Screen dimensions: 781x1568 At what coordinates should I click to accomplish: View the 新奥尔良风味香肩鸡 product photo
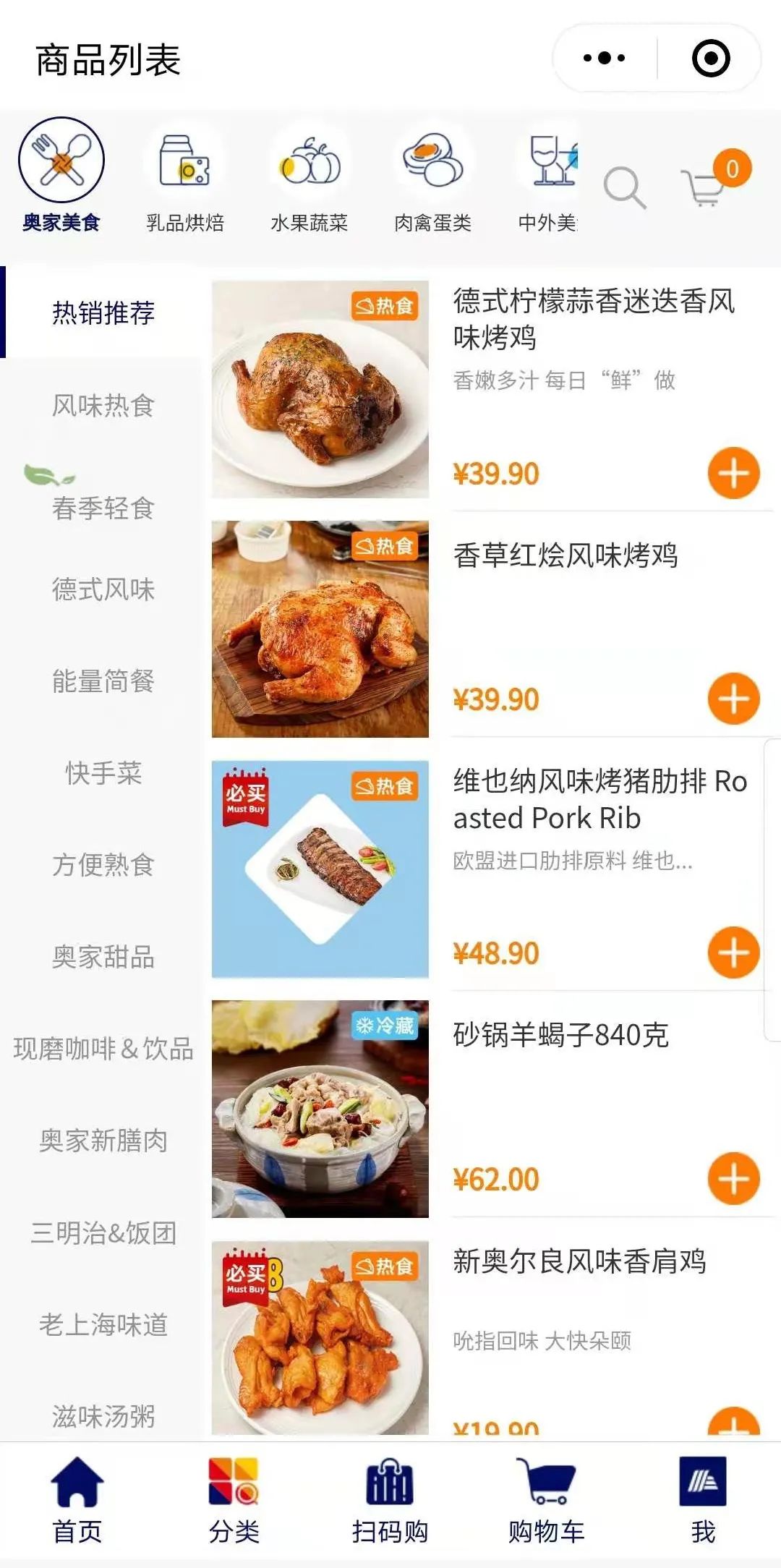pyautogui.click(x=320, y=1338)
